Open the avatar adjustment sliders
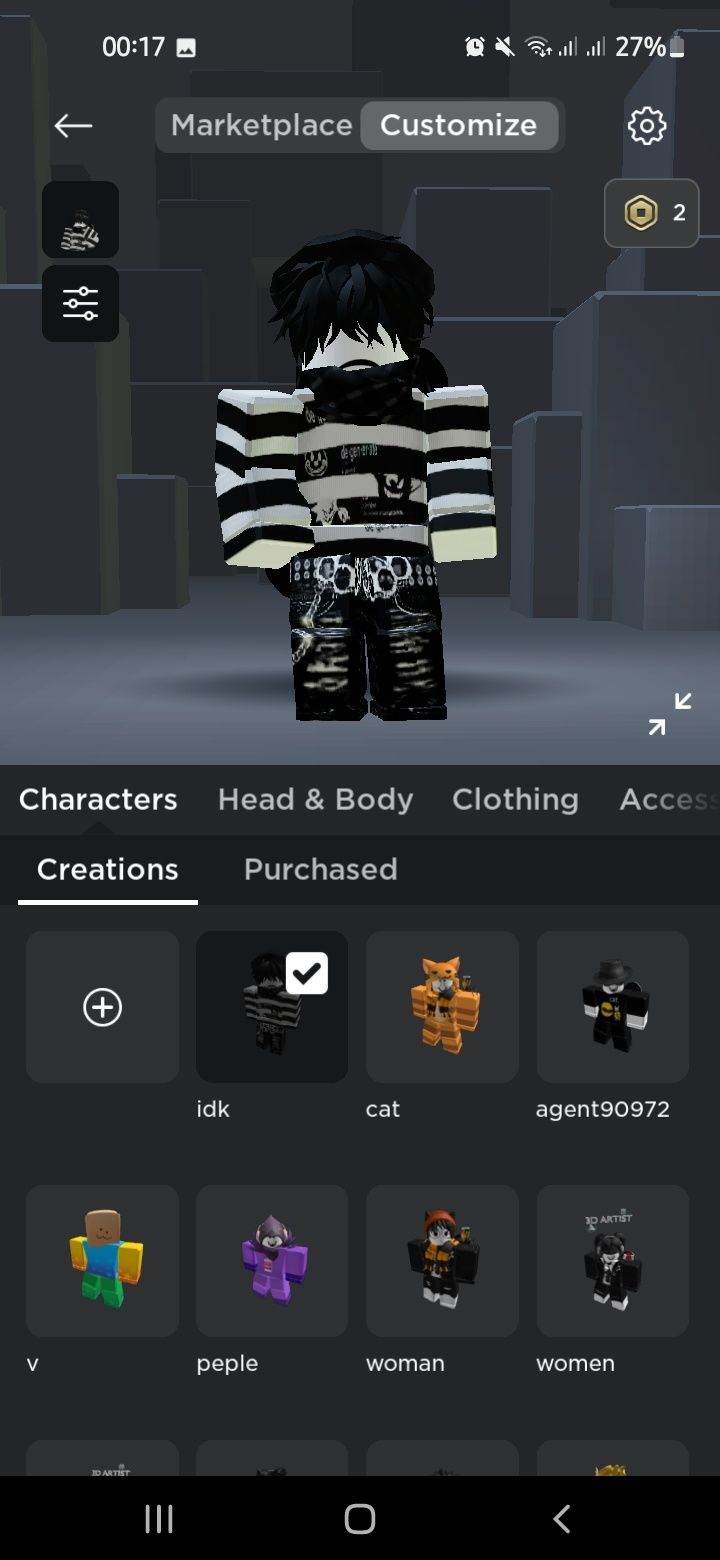720x1560 pixels. point(81,304)
